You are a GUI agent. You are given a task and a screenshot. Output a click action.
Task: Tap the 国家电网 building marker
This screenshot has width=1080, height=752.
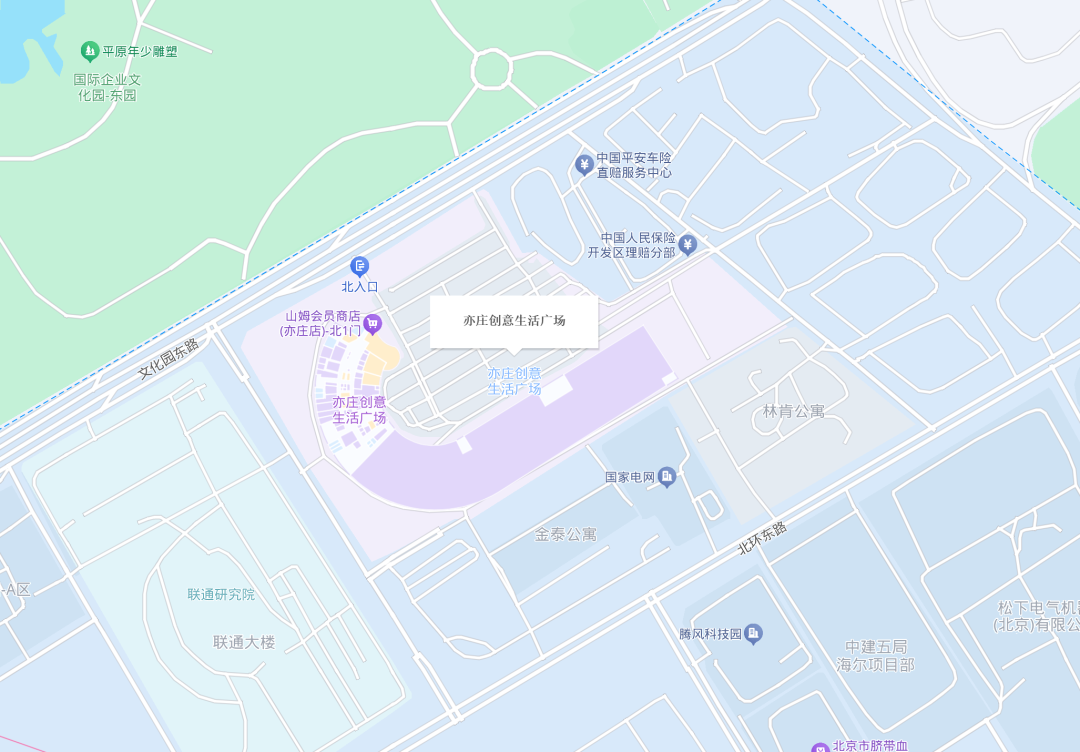667,477
